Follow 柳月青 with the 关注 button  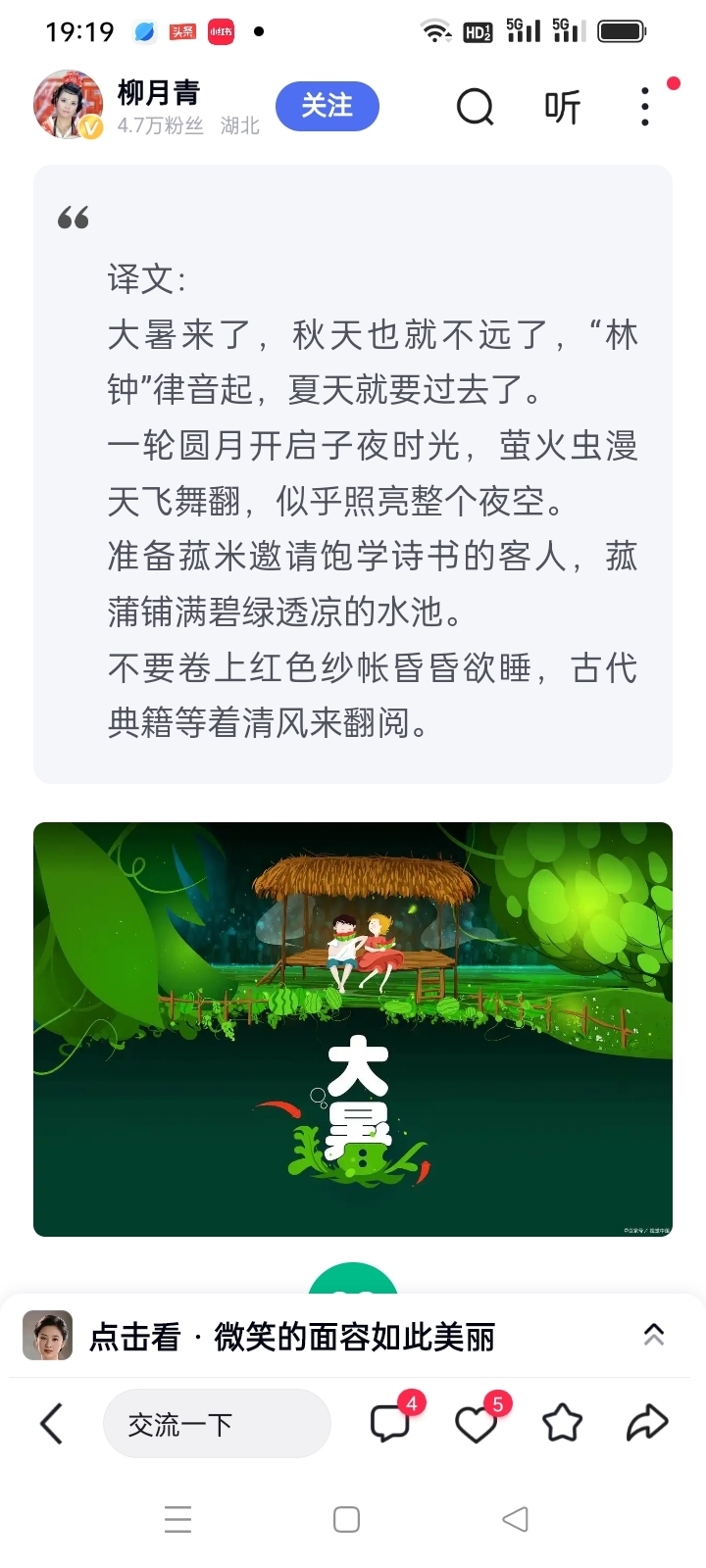(x=327, y=106)
